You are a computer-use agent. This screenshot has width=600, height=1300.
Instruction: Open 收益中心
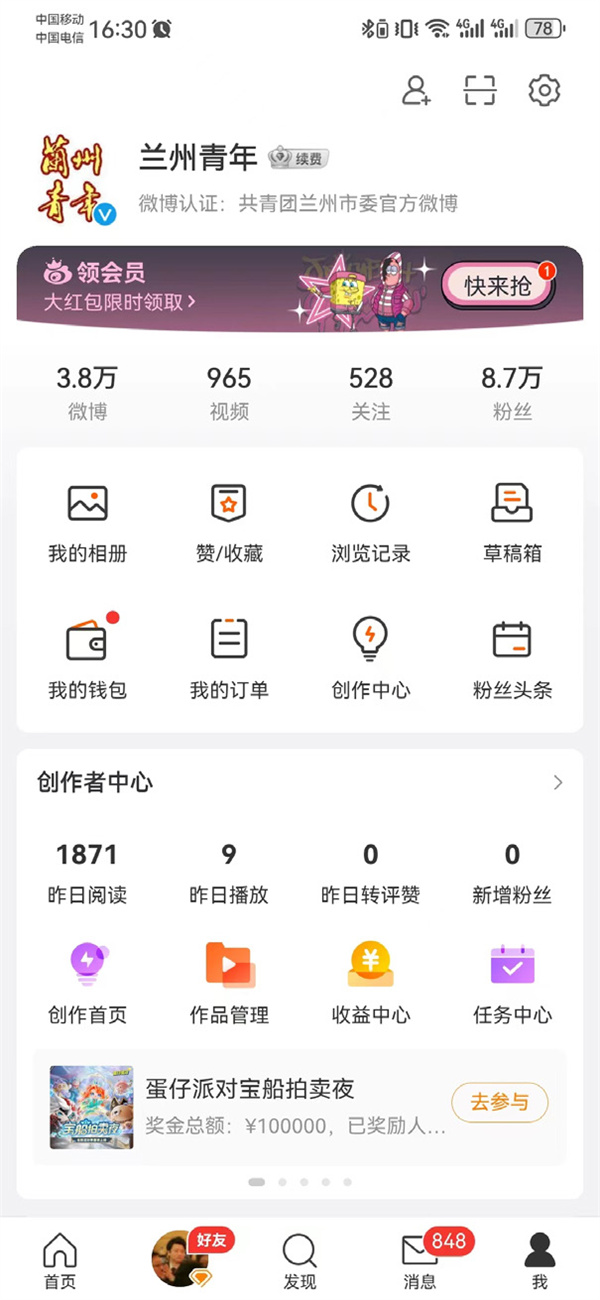pos(371,982)
